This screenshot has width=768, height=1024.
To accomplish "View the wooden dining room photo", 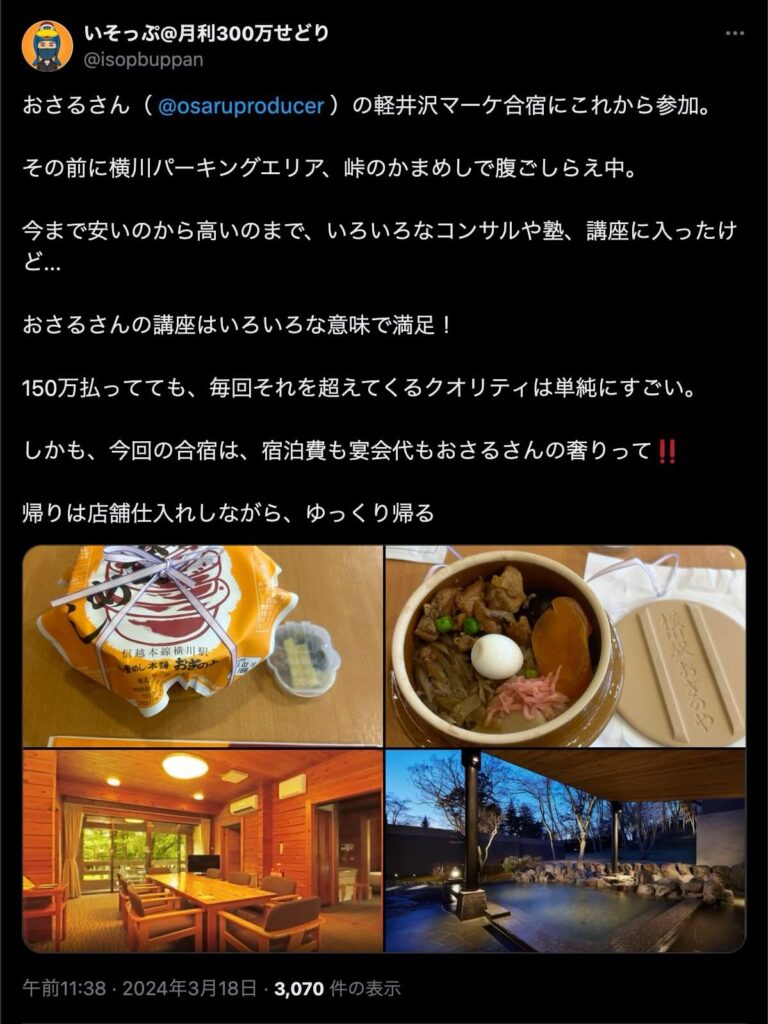I will (x=203, y=851).
